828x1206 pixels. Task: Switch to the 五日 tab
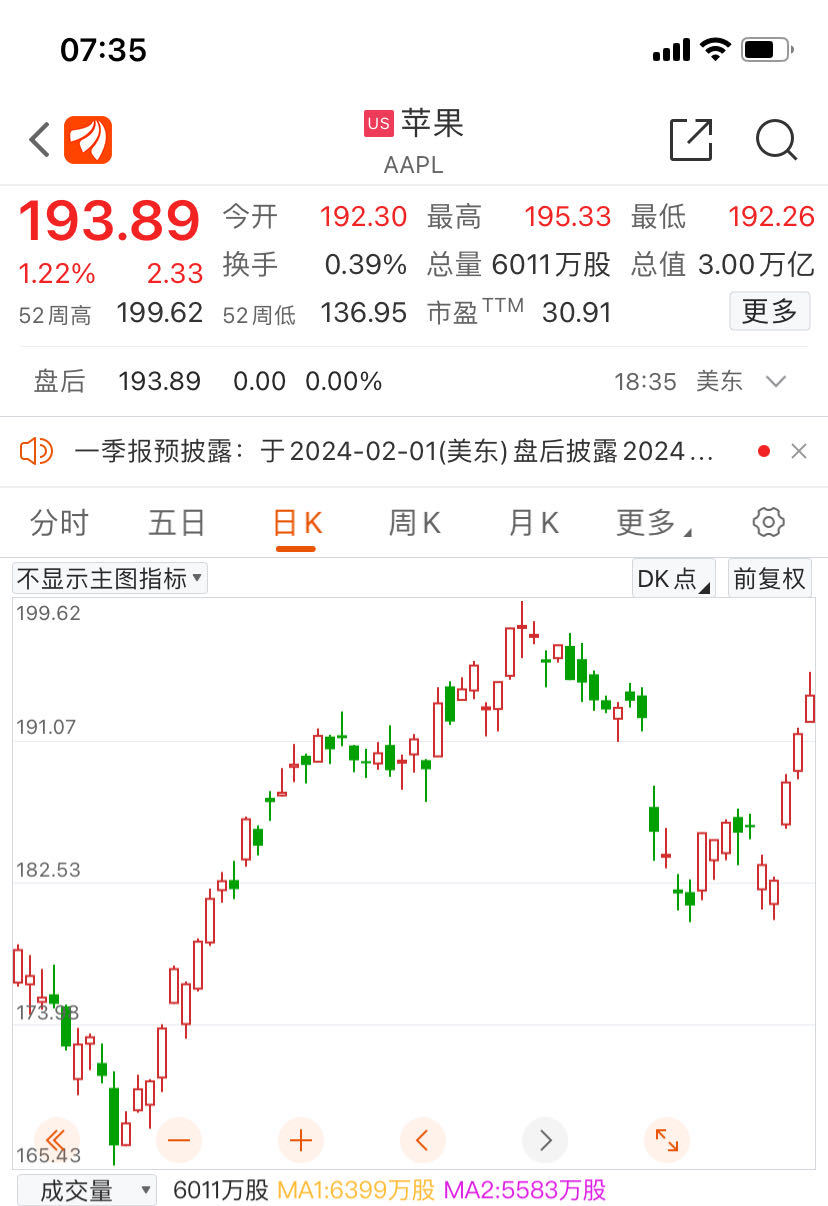(177, 522)
